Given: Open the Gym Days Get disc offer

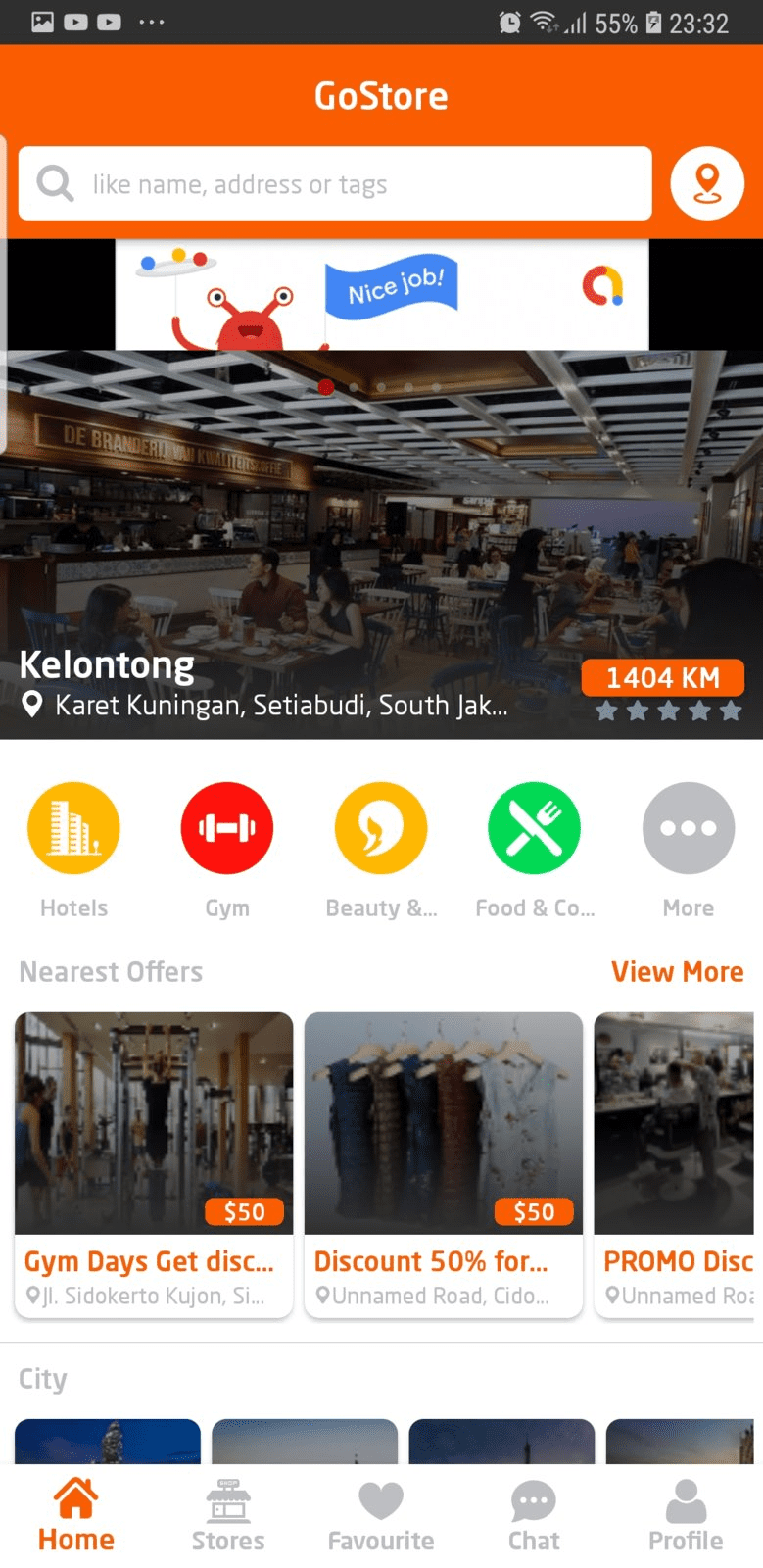Looking at the screenshot, I should coord(154,1164).
